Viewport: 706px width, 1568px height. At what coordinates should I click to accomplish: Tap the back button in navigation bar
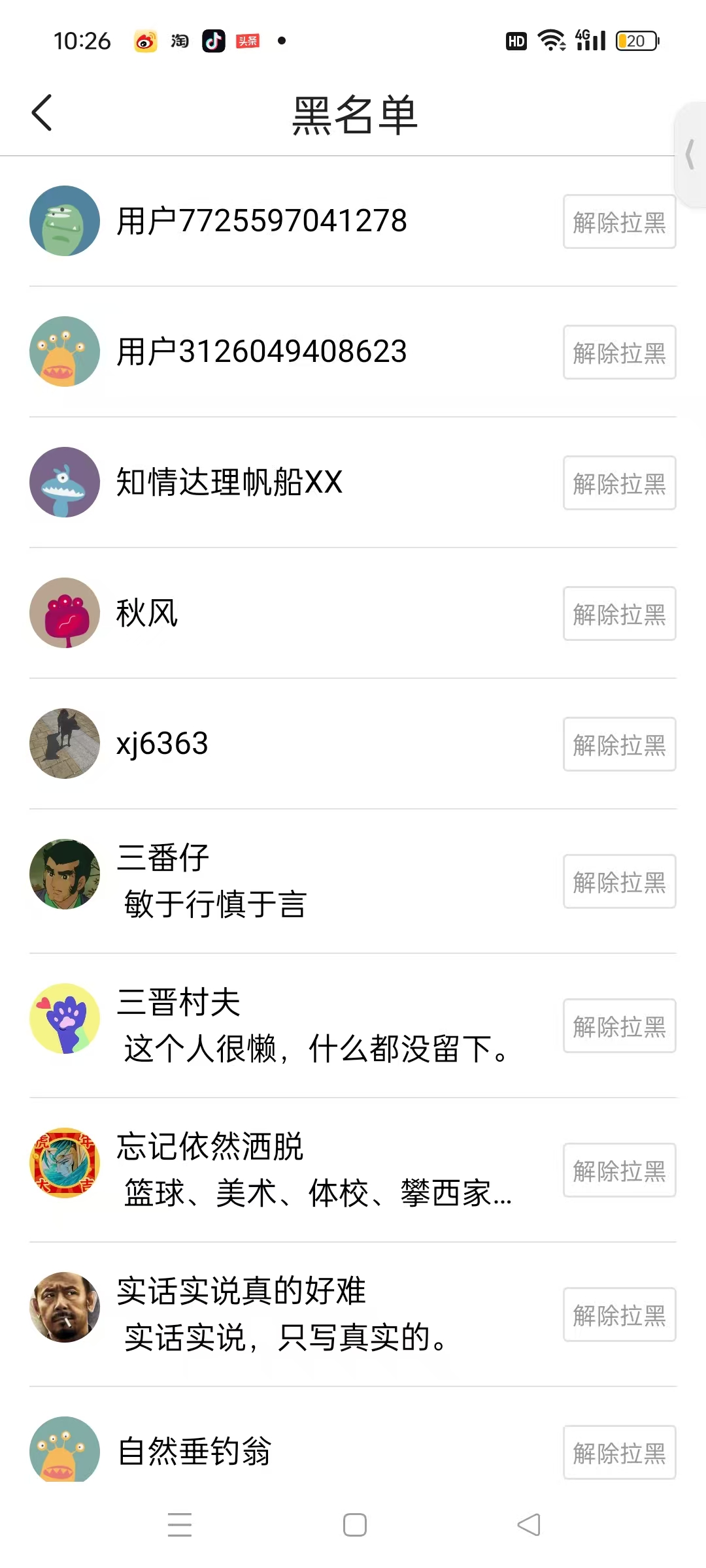[527, 1524]
